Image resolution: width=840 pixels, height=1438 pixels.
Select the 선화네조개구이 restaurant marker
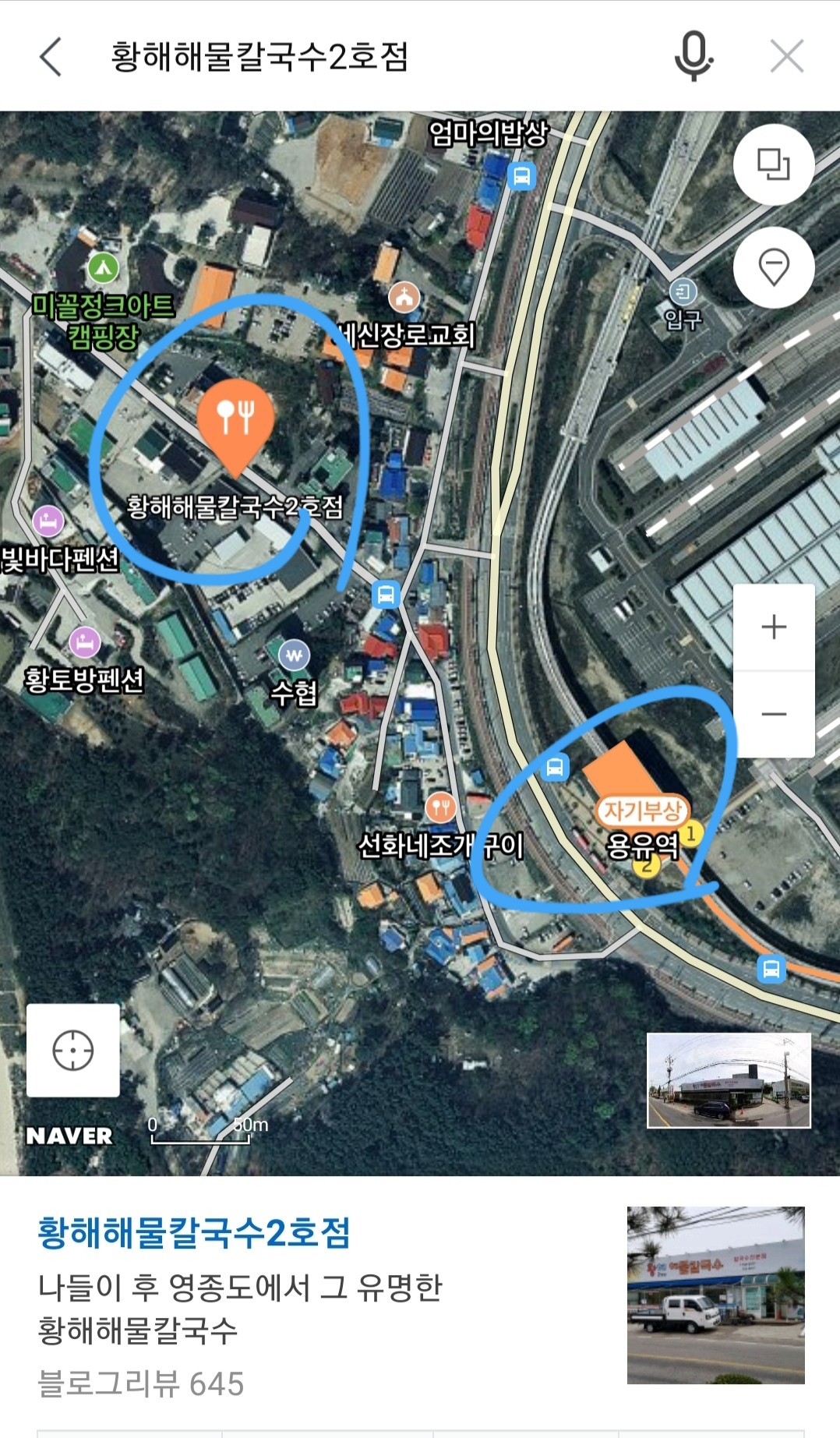coord(440,807)
